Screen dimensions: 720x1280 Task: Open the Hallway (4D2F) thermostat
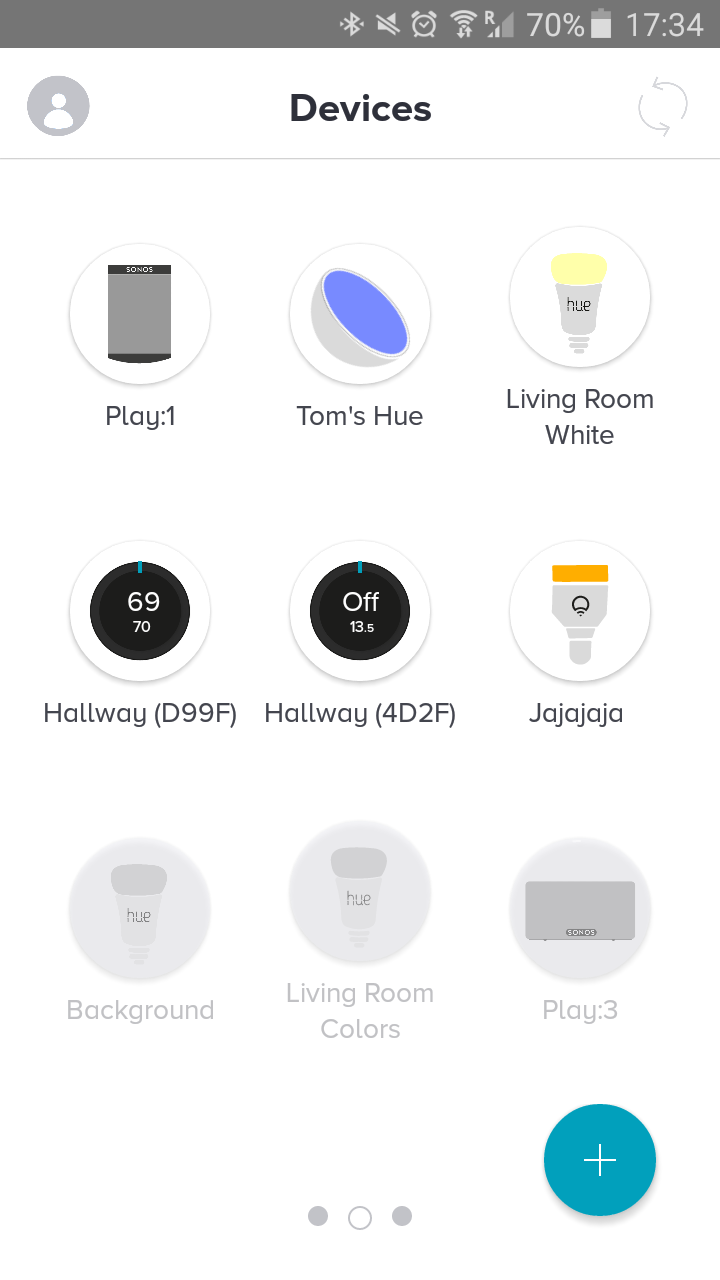(360, 611)
